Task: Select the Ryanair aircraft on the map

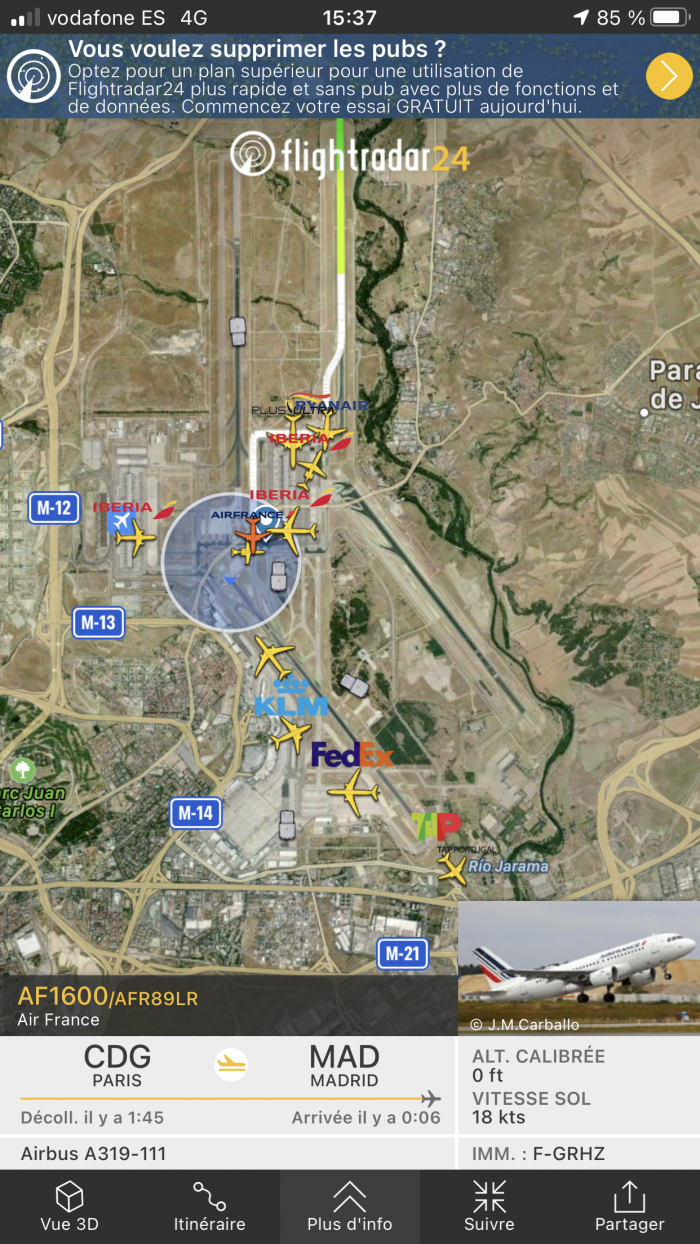Action: point(325,425)
